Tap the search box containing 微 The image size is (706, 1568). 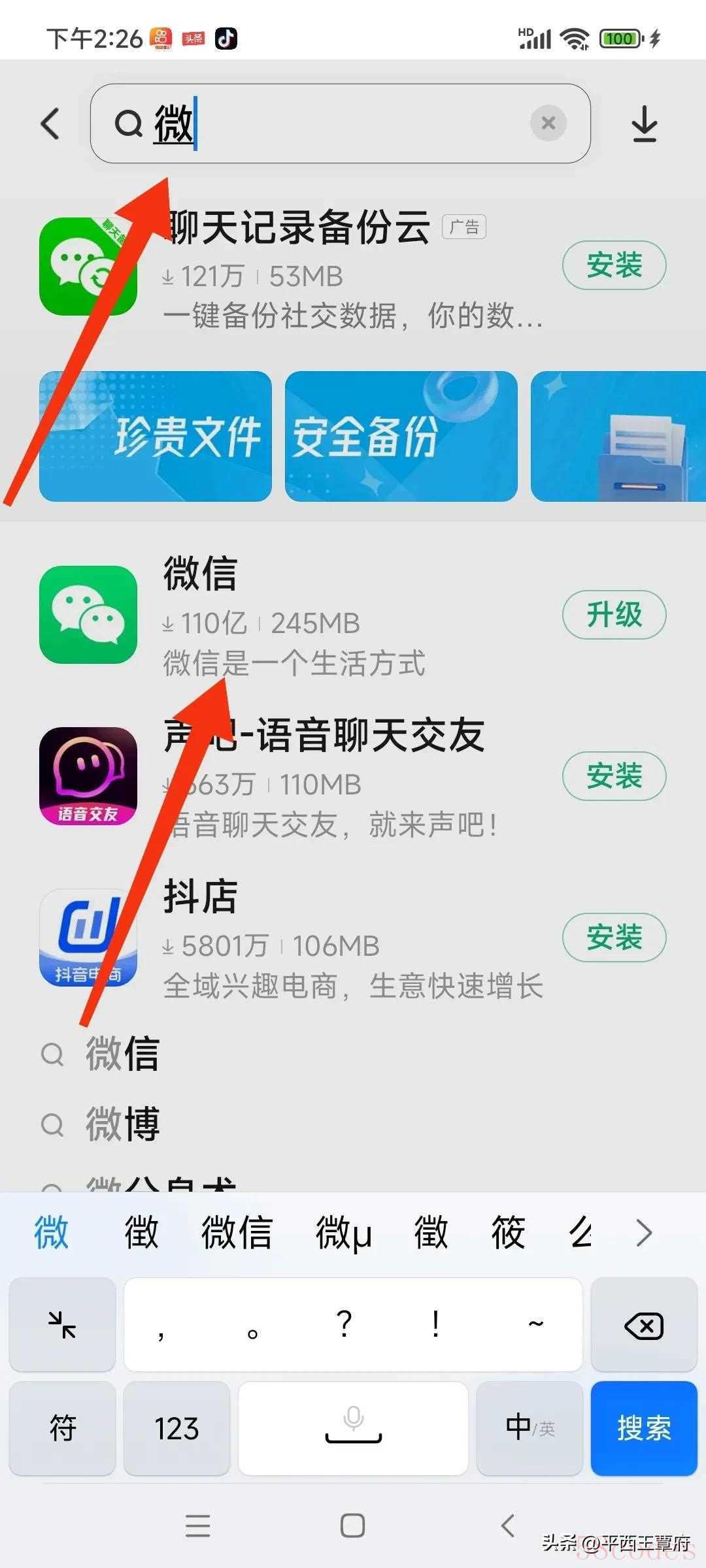(340, 123)
